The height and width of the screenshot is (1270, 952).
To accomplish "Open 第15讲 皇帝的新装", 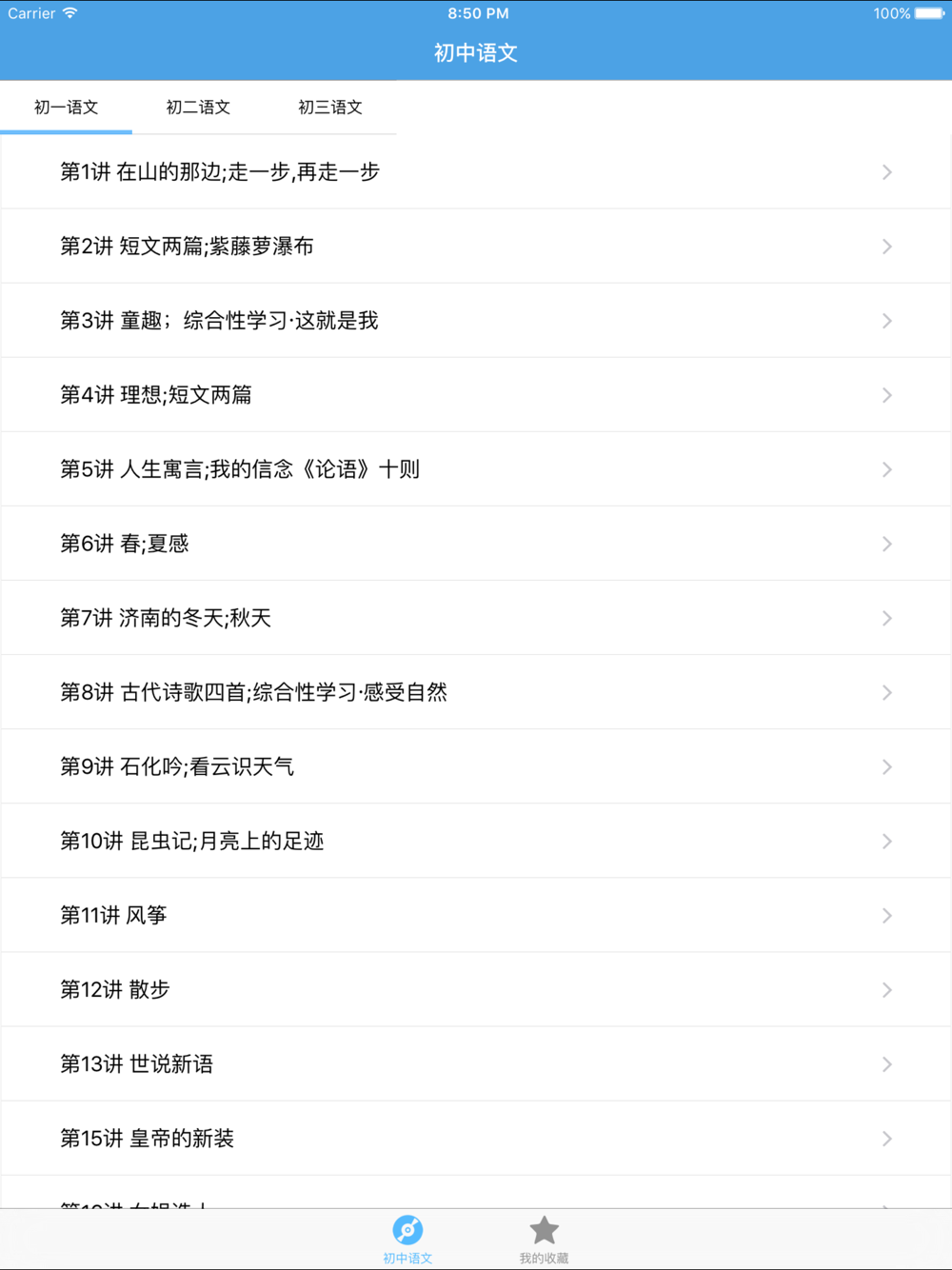I will [x=476, y=1138].
